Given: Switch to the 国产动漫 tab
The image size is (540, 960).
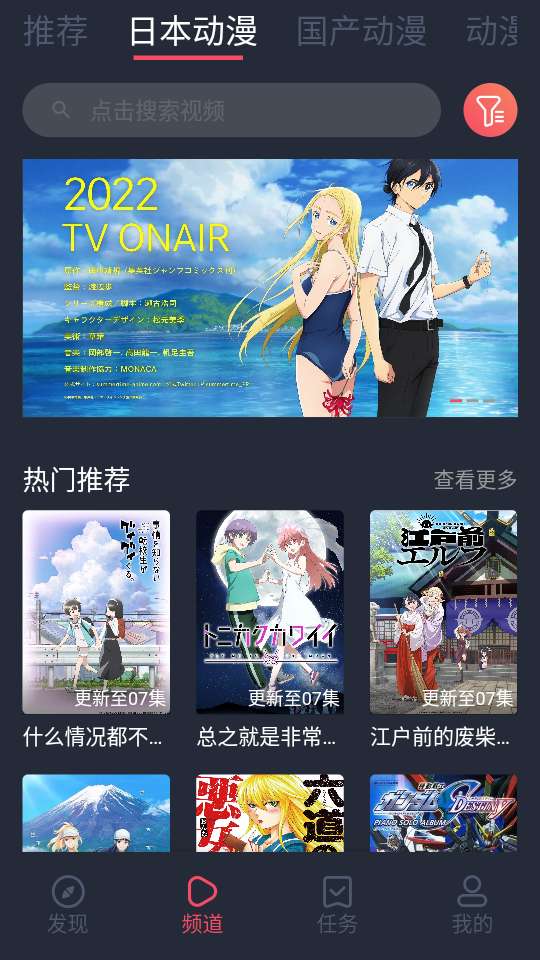Looking at the screenshot, I should point(361,32).
